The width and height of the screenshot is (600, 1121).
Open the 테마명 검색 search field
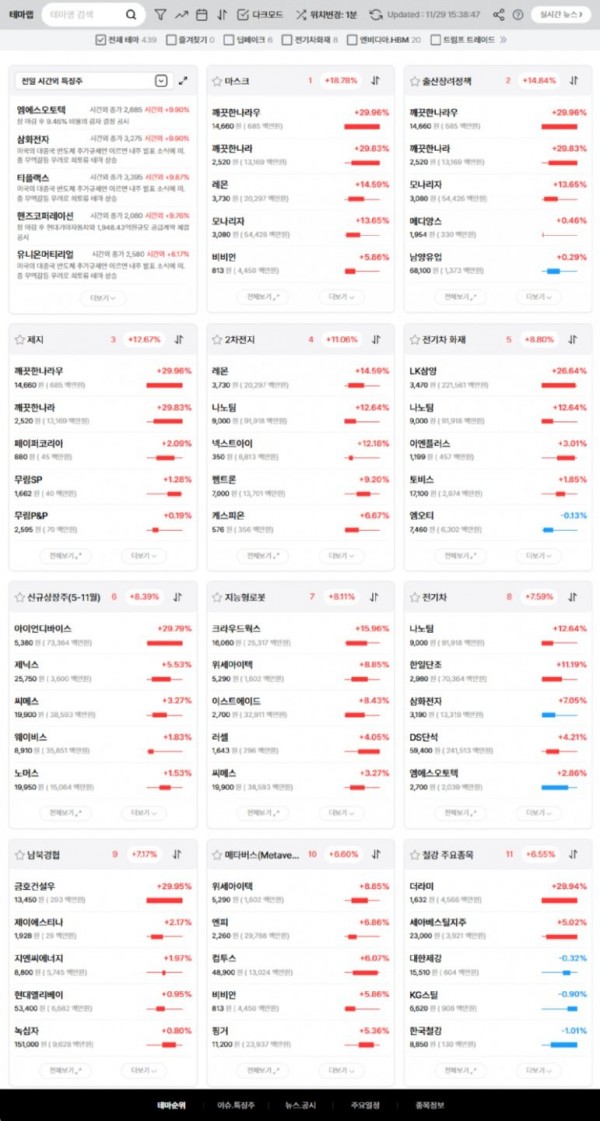pyautogui.click(x=86, y=15)
